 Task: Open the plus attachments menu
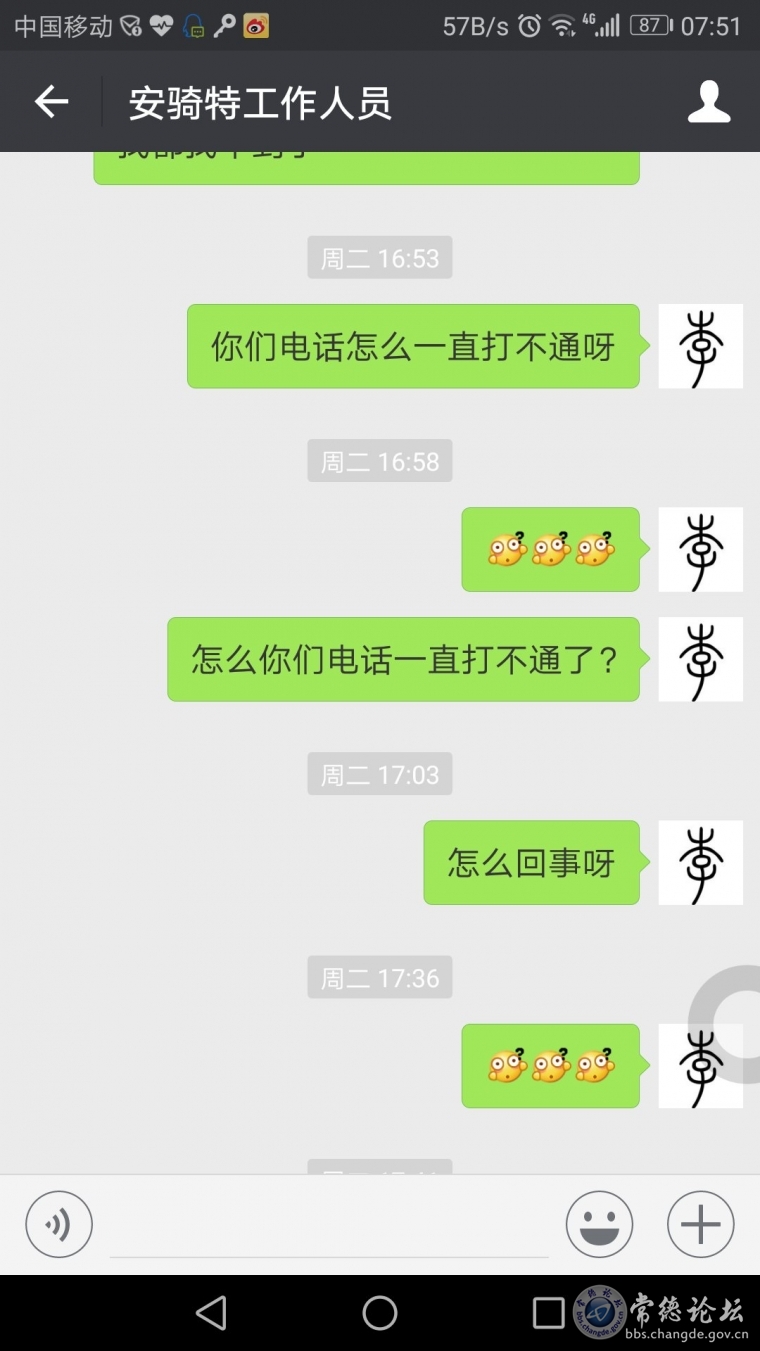point(700,1224)
